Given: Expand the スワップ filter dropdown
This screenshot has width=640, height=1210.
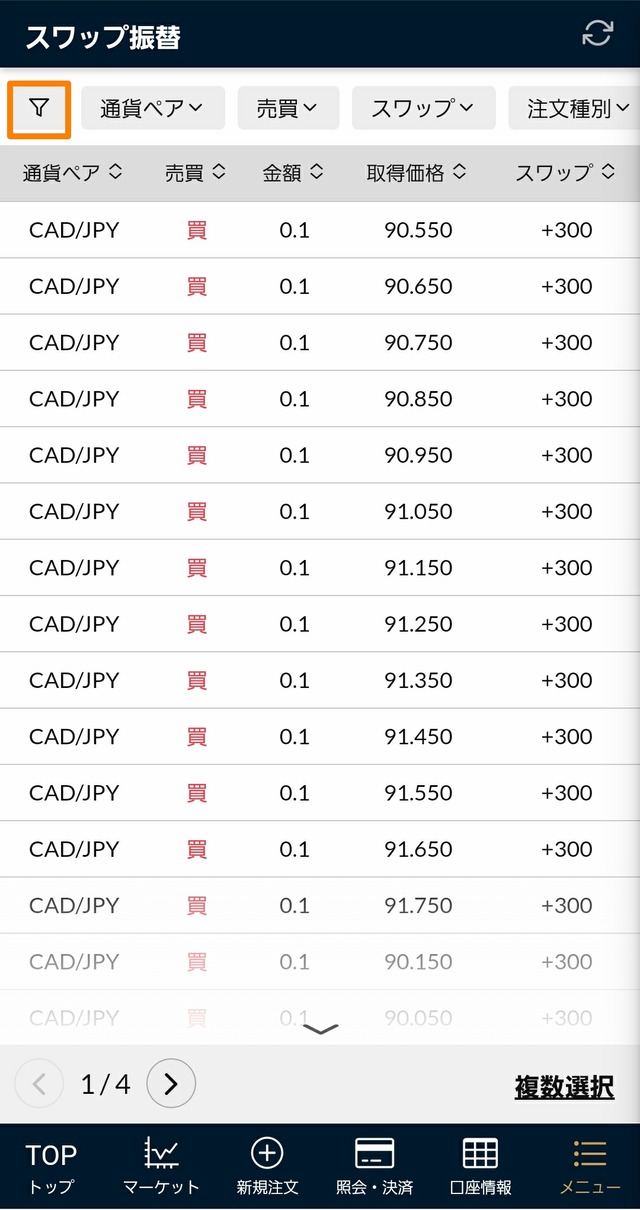Looking at the screenshot, I should [423, 108].
